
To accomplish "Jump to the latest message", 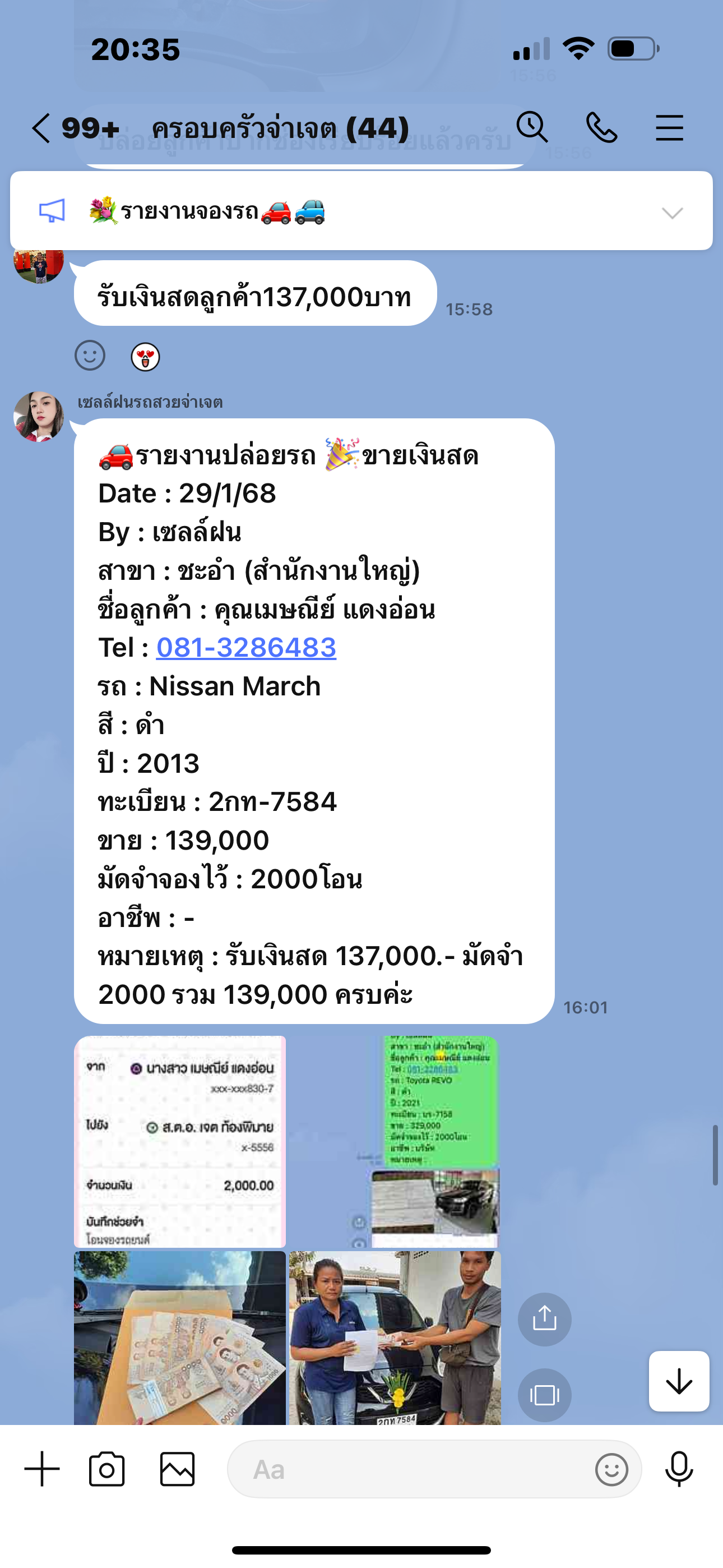I will tap(679, 1381).
